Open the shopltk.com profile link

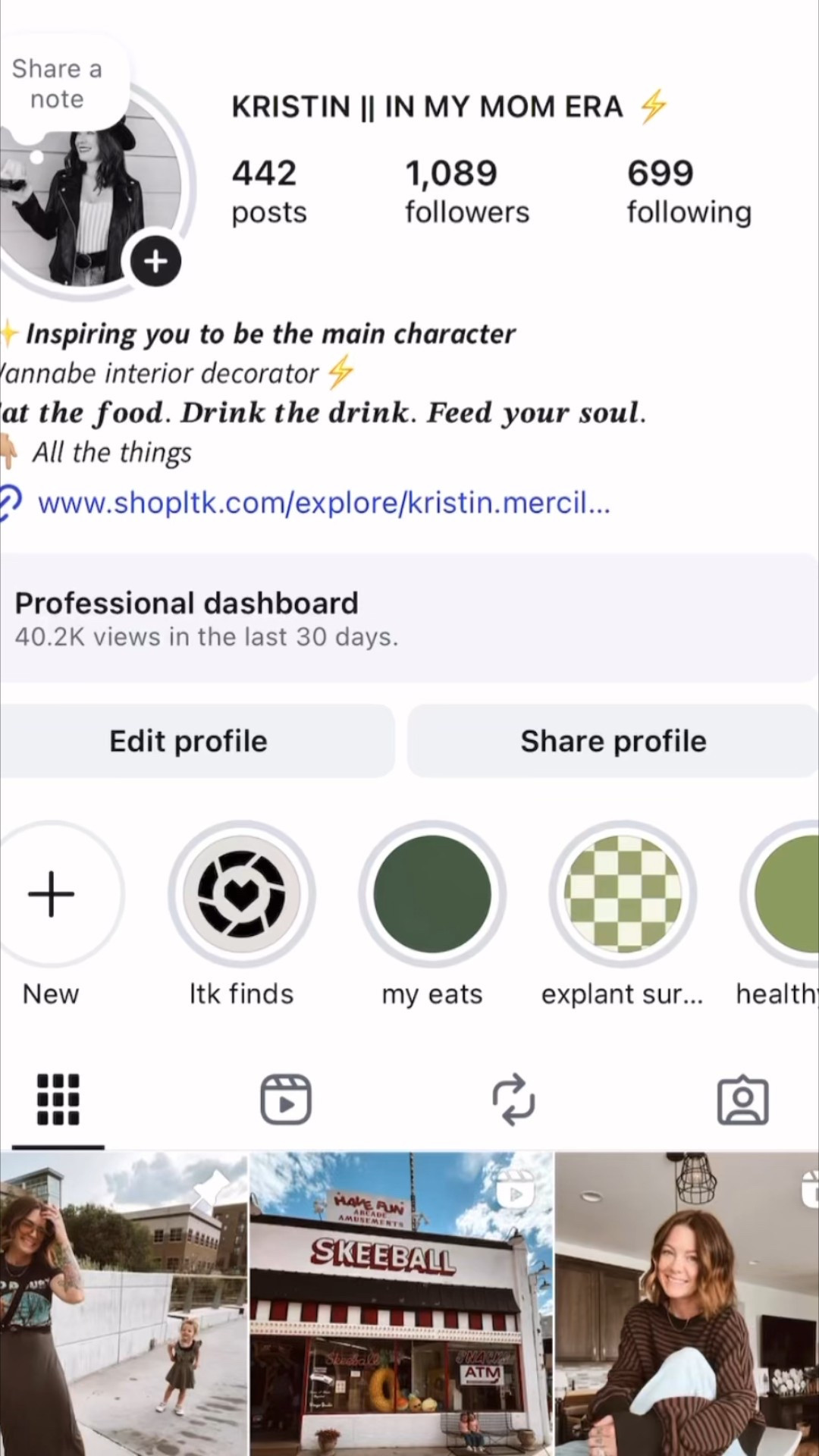point(324,503)
